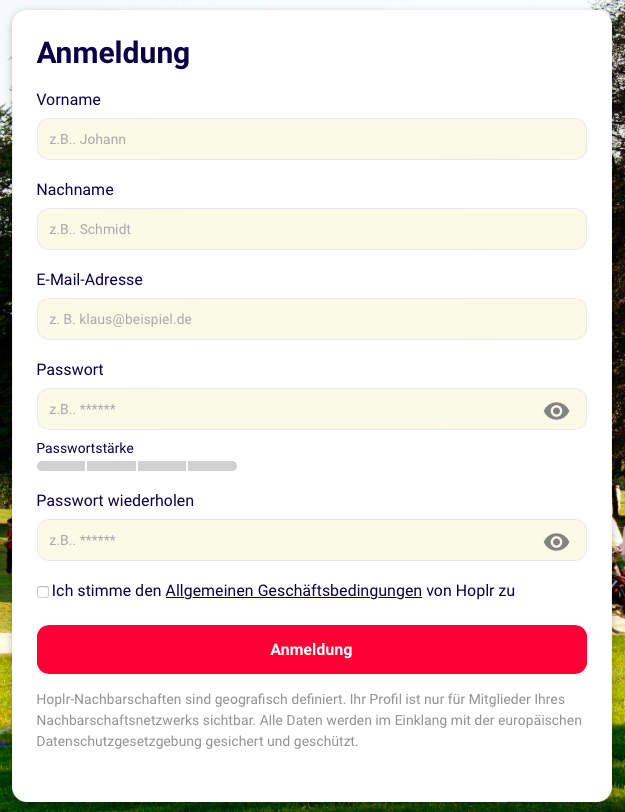Focus the Nachname text field
Viewport: 625px width, 812px height.
click(x=311, y=229)
